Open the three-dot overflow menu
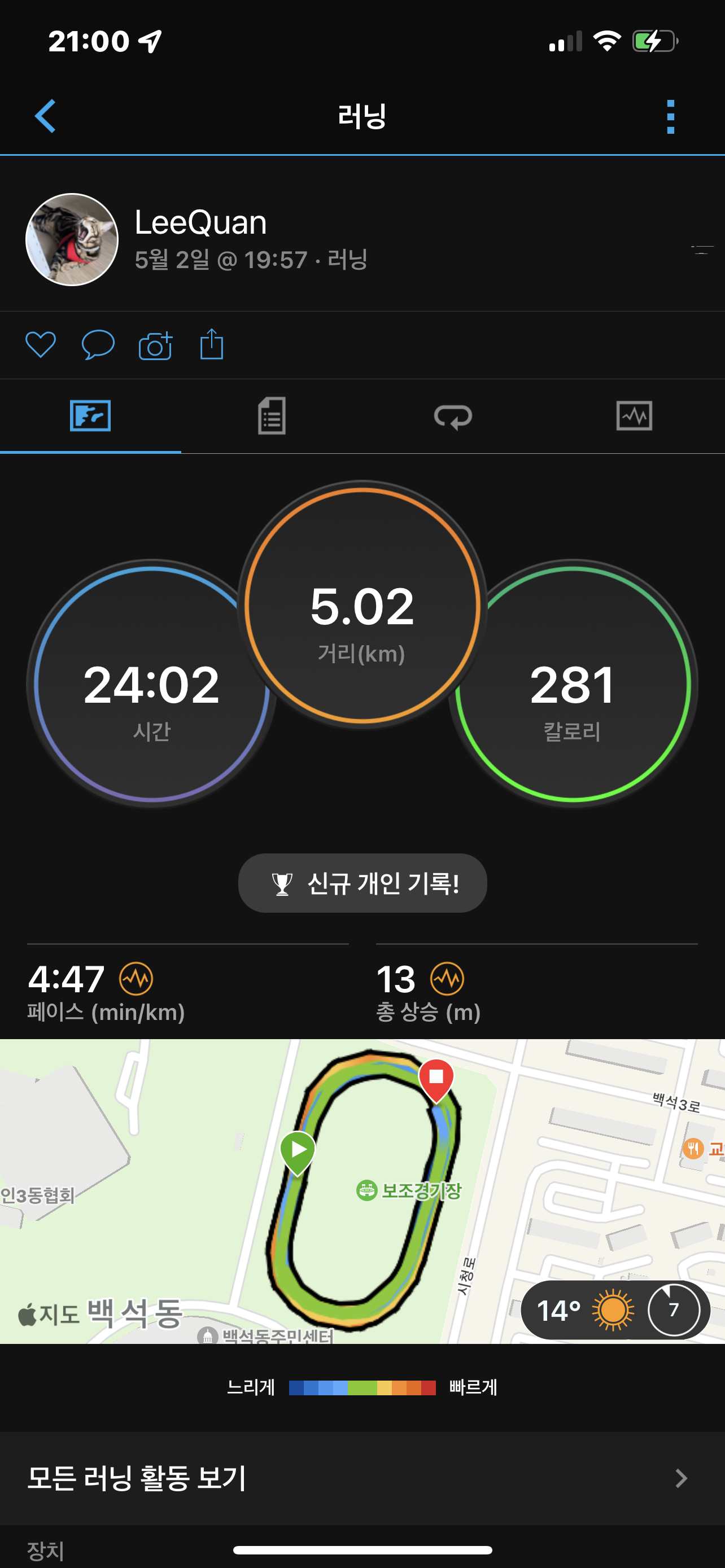This screenshot has height=1568, width=725. (x=670, y=116)
